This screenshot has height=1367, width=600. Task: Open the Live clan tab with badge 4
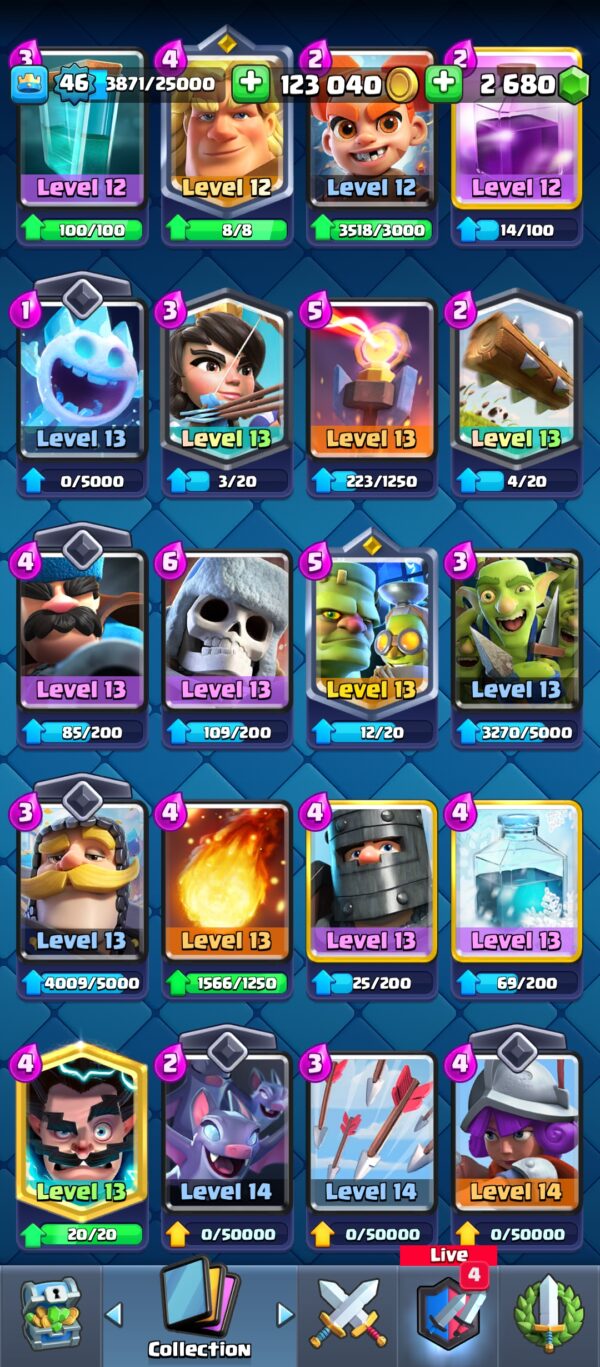pos(448,1312)
